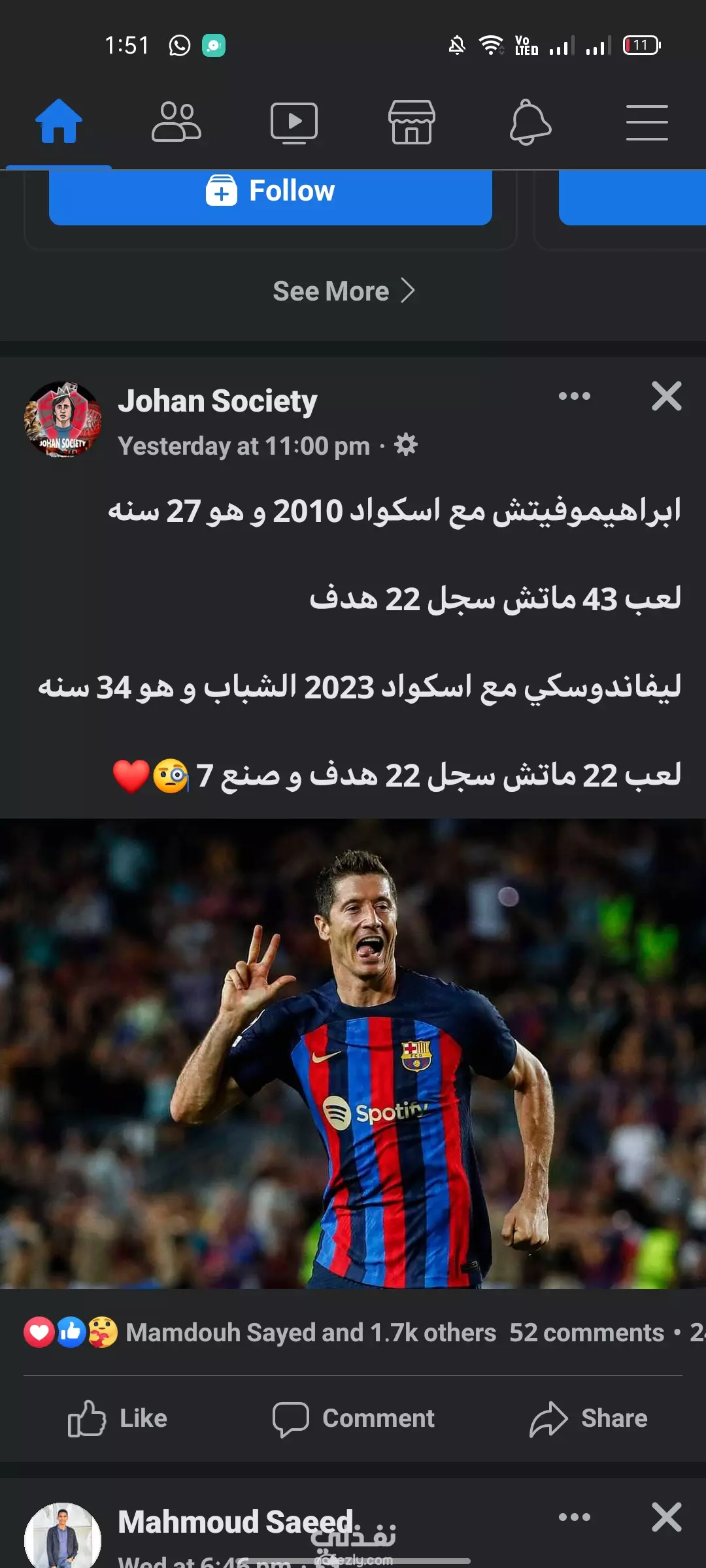
Task: Like the Johan Society post
Action: point(118,1418)
